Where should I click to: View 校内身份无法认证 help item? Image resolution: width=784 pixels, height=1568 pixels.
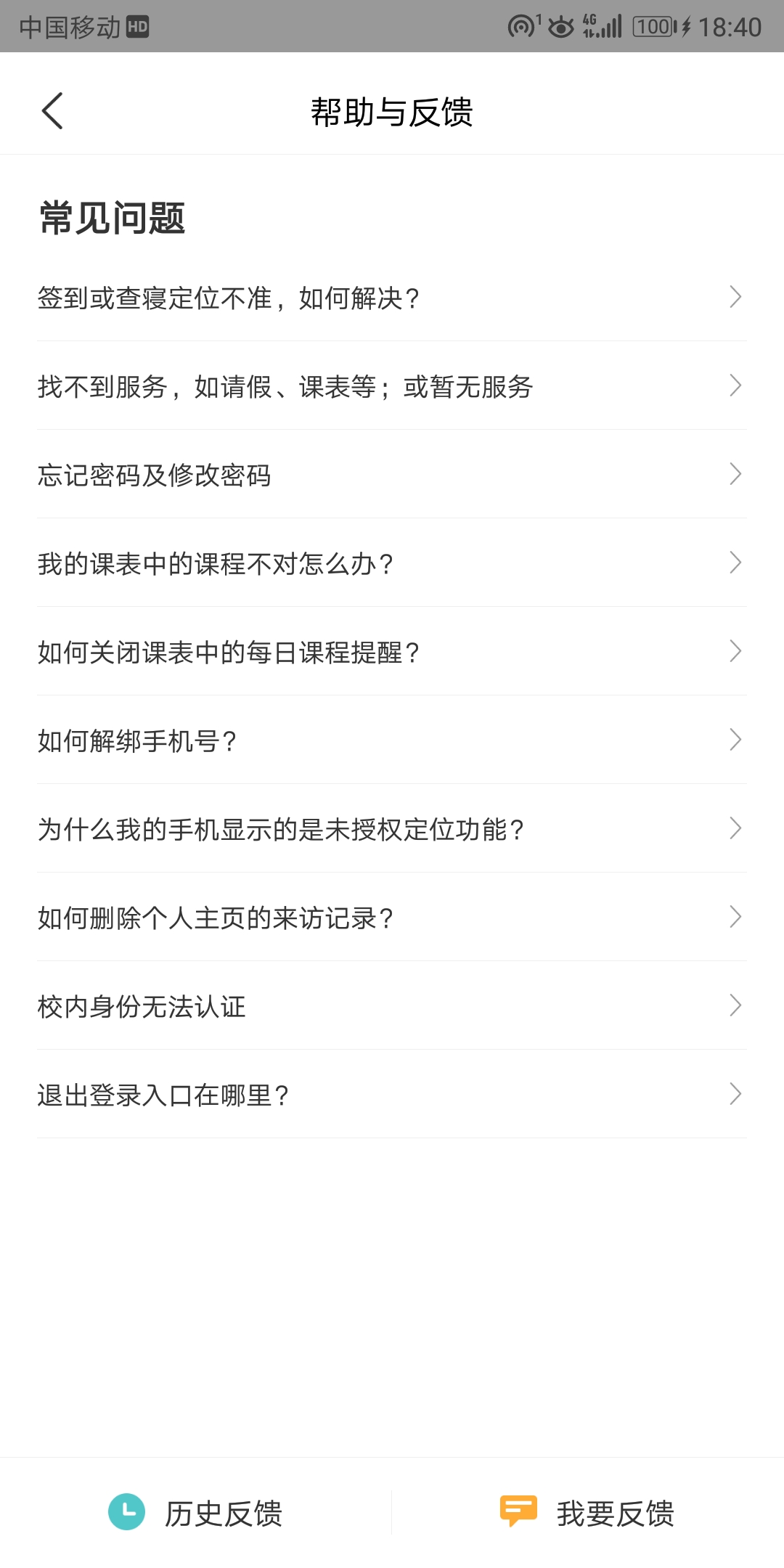pos(391,1006)
